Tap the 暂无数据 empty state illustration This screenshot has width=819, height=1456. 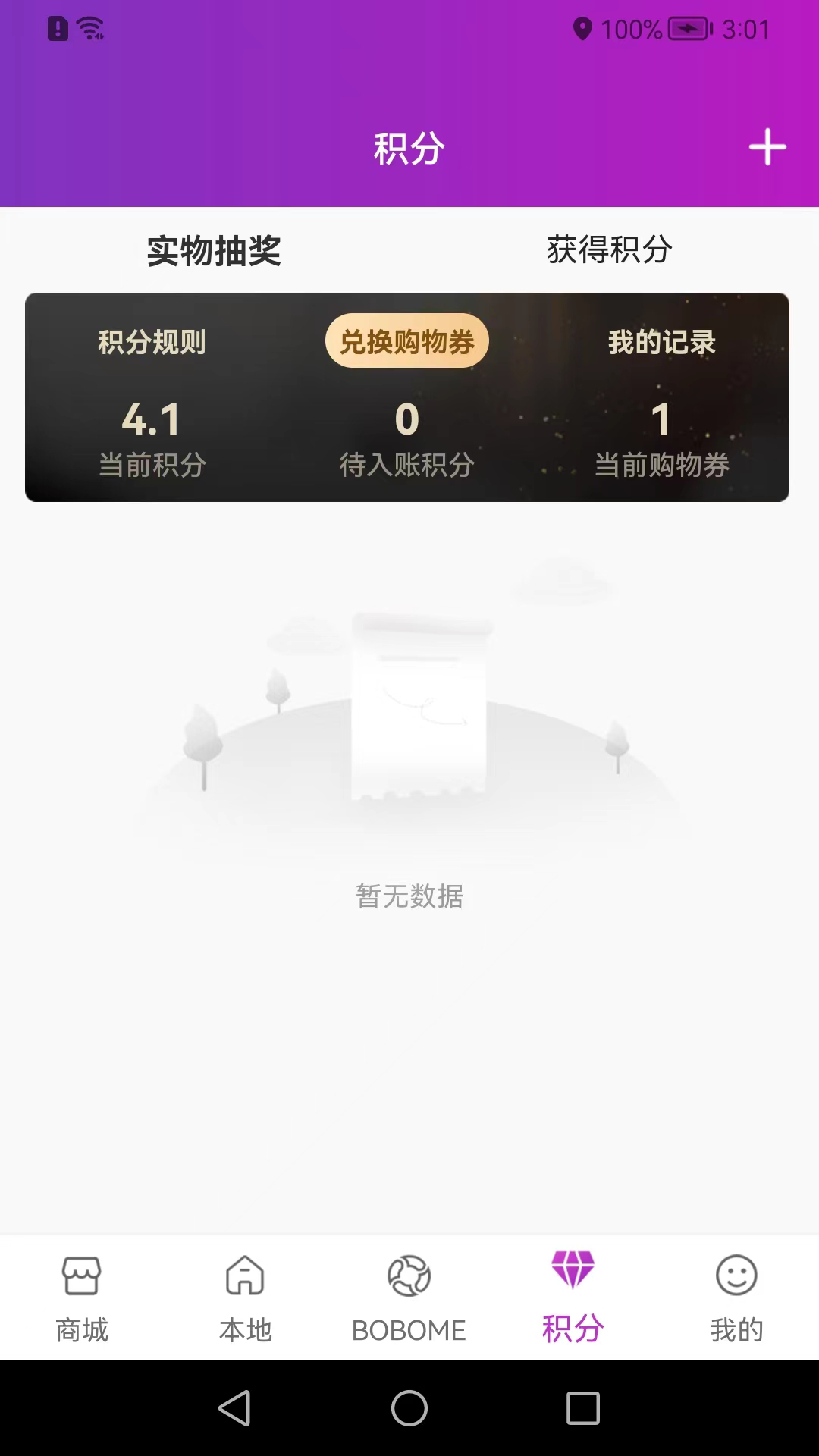coord(409,720)
